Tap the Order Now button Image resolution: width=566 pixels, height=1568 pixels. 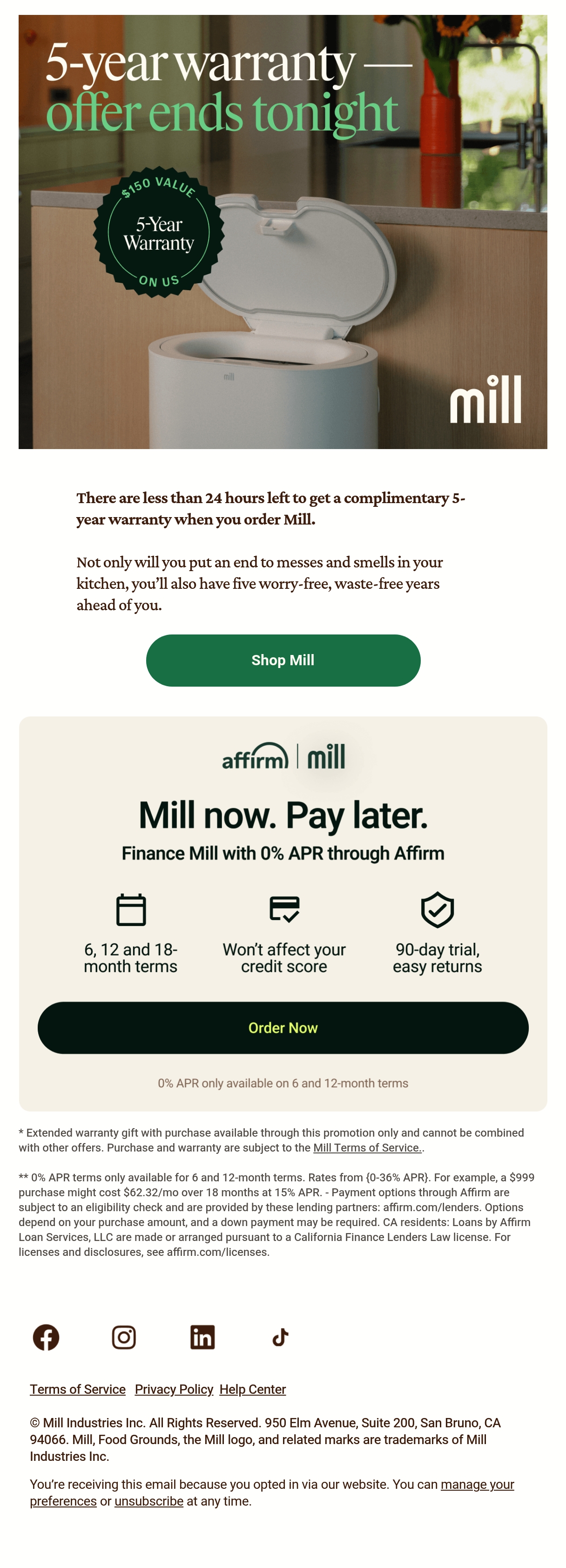click(283, 1028)
